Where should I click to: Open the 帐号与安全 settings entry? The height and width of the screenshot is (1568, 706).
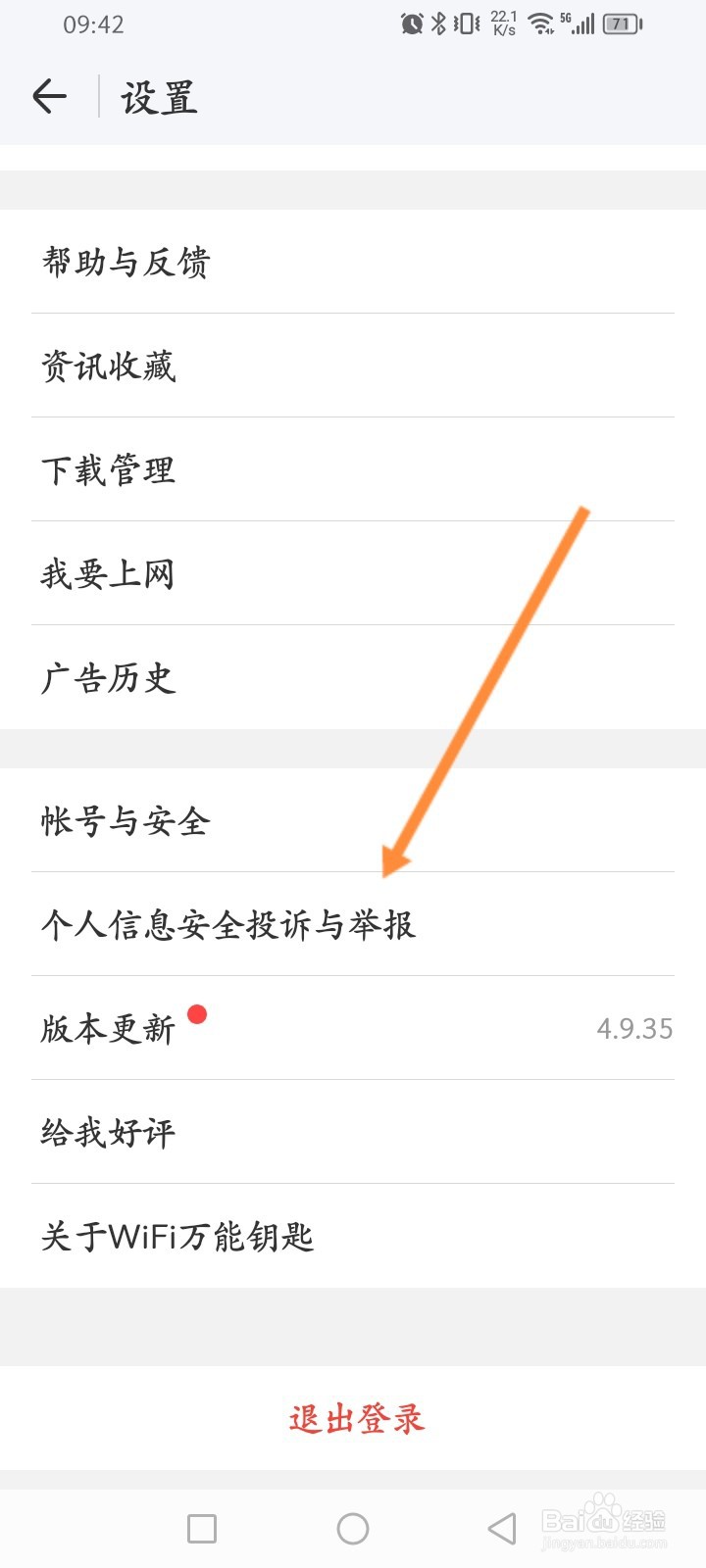126,823
